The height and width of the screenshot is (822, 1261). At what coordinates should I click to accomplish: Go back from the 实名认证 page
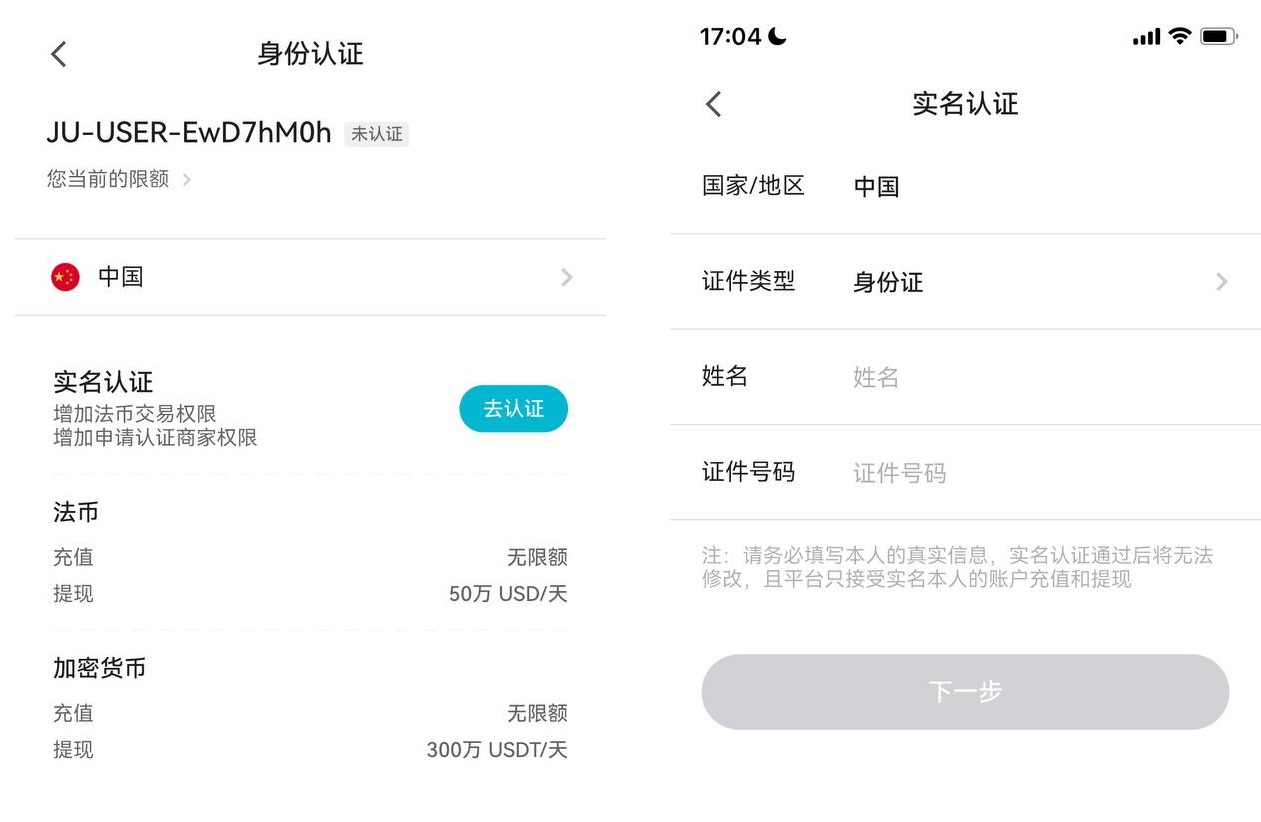713,104
